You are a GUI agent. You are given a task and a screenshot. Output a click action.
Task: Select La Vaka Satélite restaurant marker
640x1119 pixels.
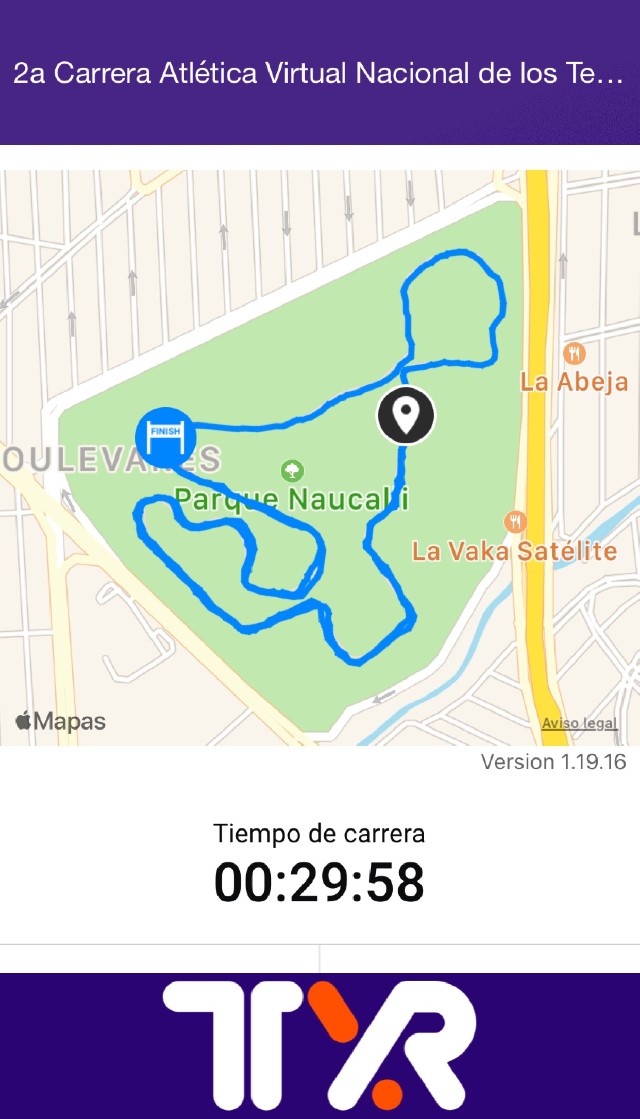(515, 522)
